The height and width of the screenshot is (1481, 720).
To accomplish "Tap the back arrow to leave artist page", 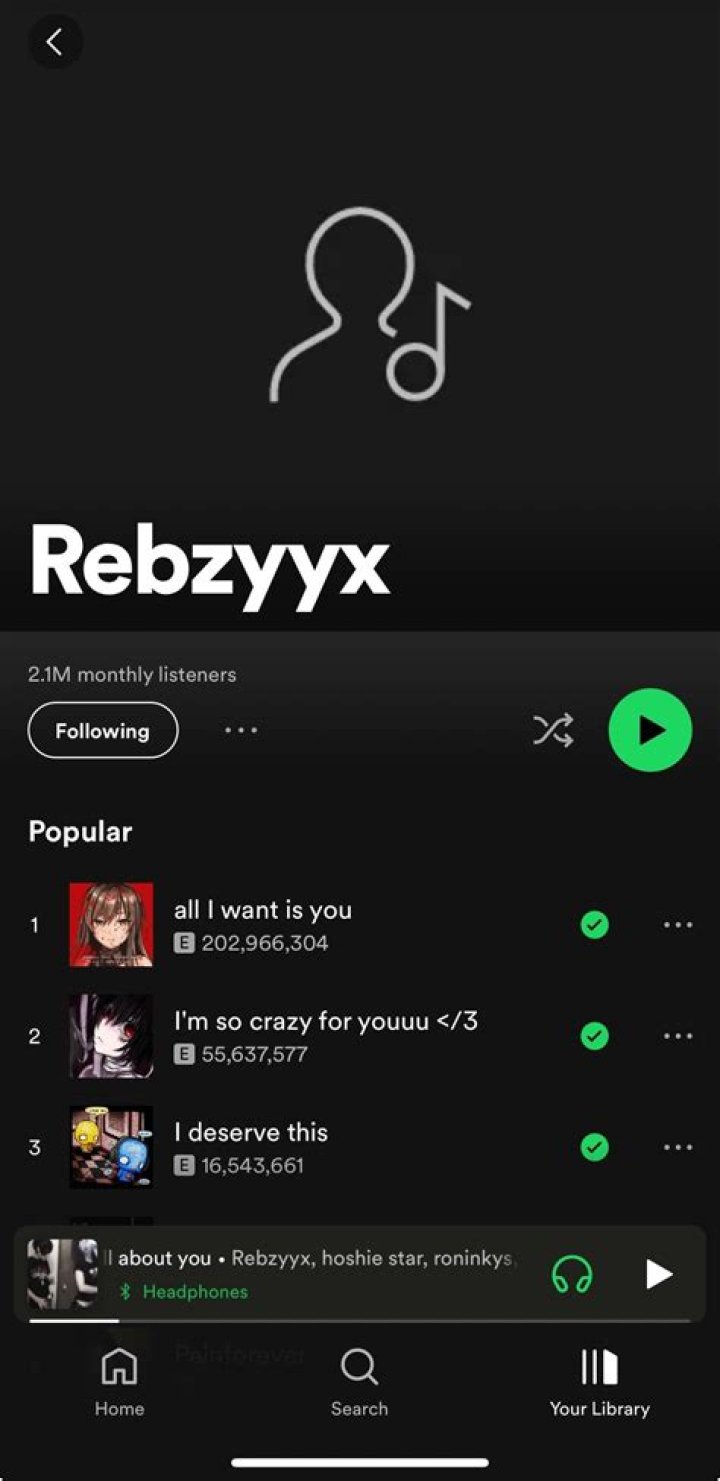I will 55,41.
